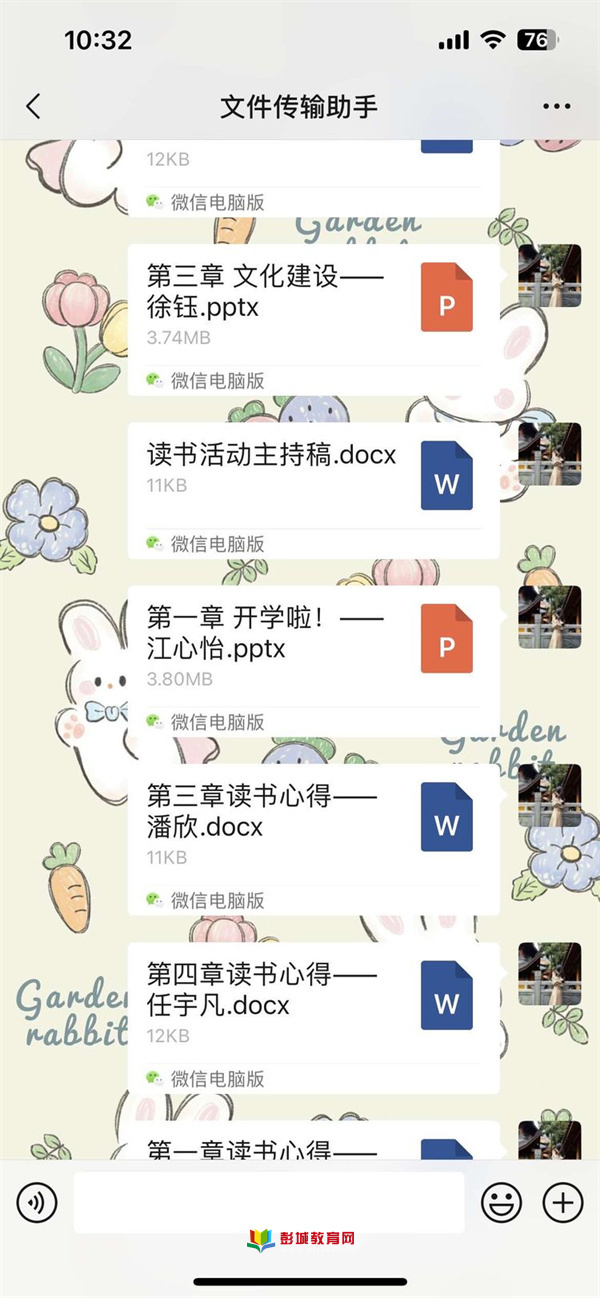Tap the message text field
600x1298 pixels.
click(x=268, y=1200)
